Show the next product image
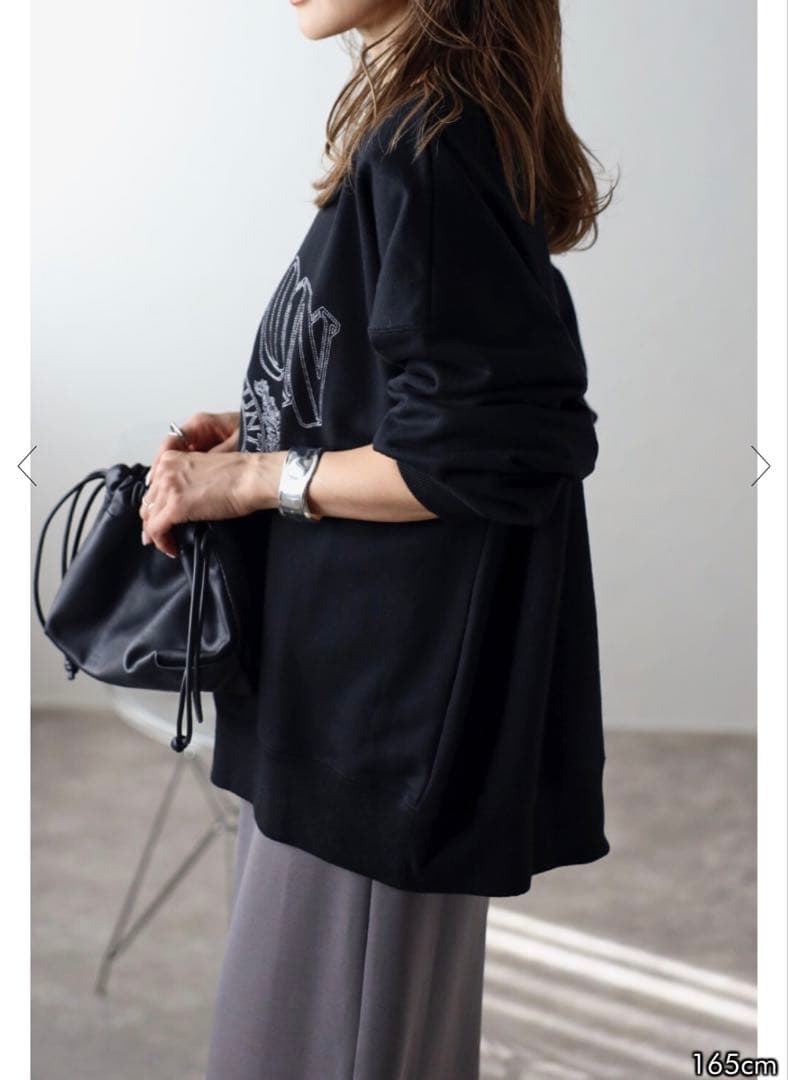788x1080 pixels. pos(761,466)
